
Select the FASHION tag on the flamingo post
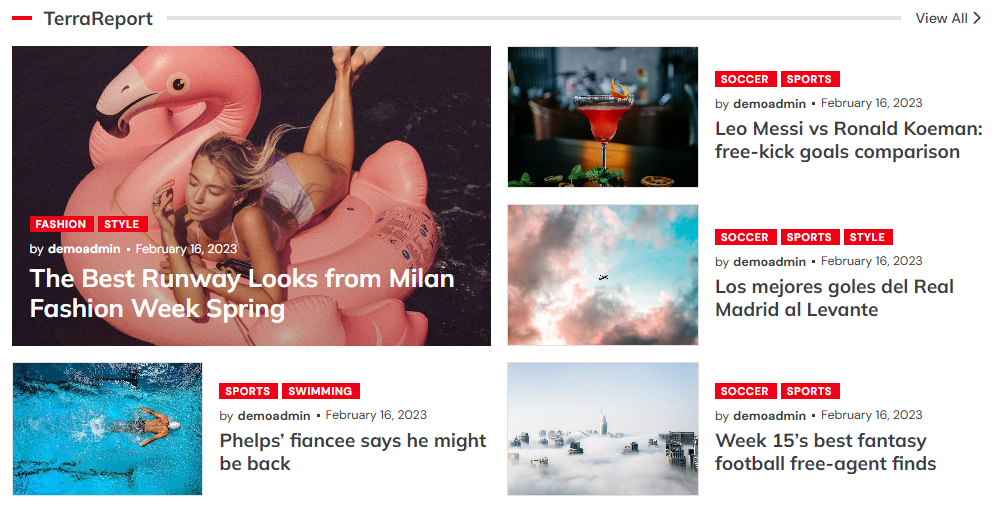click(x=61, y=225)
